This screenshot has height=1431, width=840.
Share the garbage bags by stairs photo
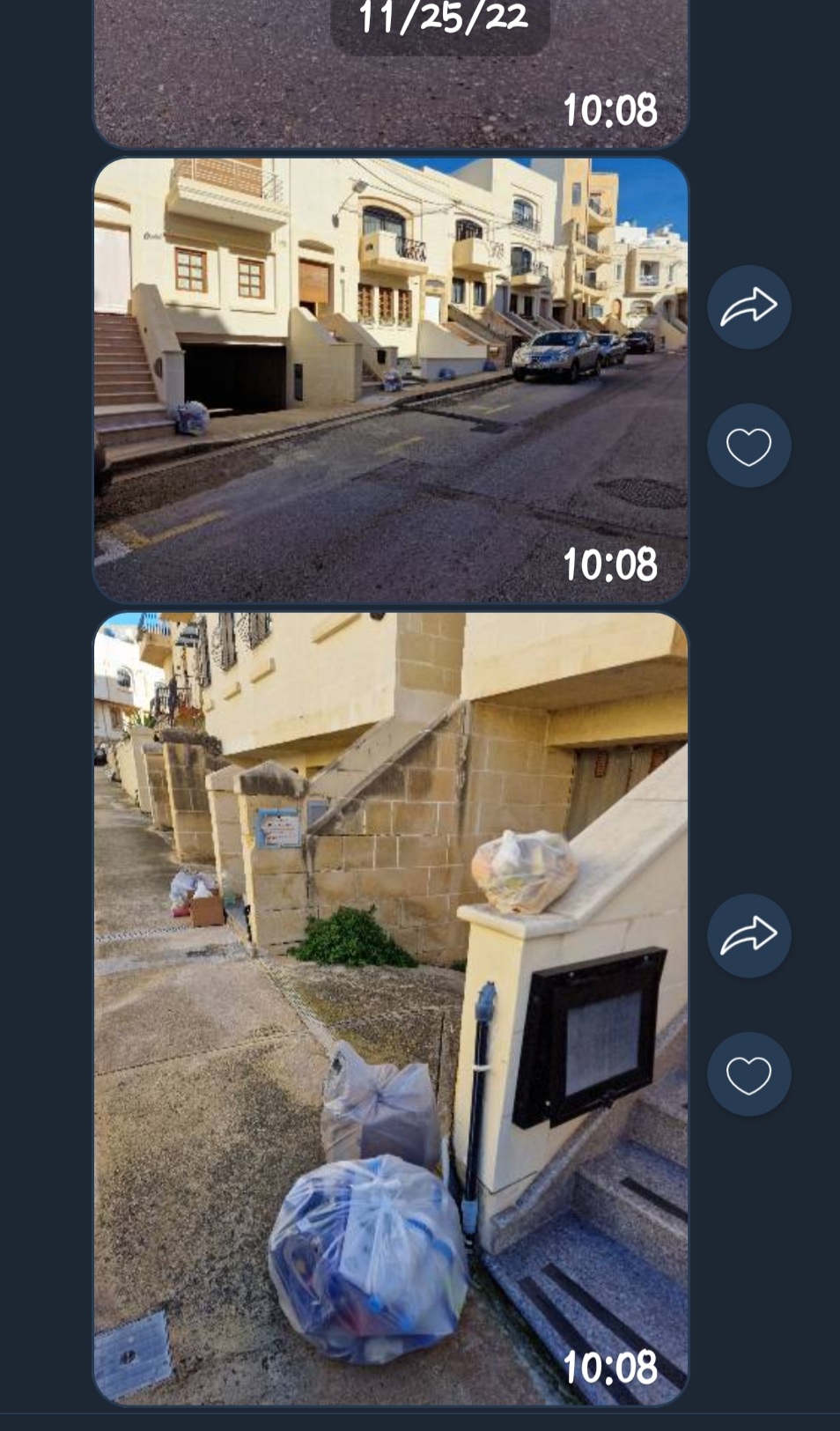click(x=748, y=936)
